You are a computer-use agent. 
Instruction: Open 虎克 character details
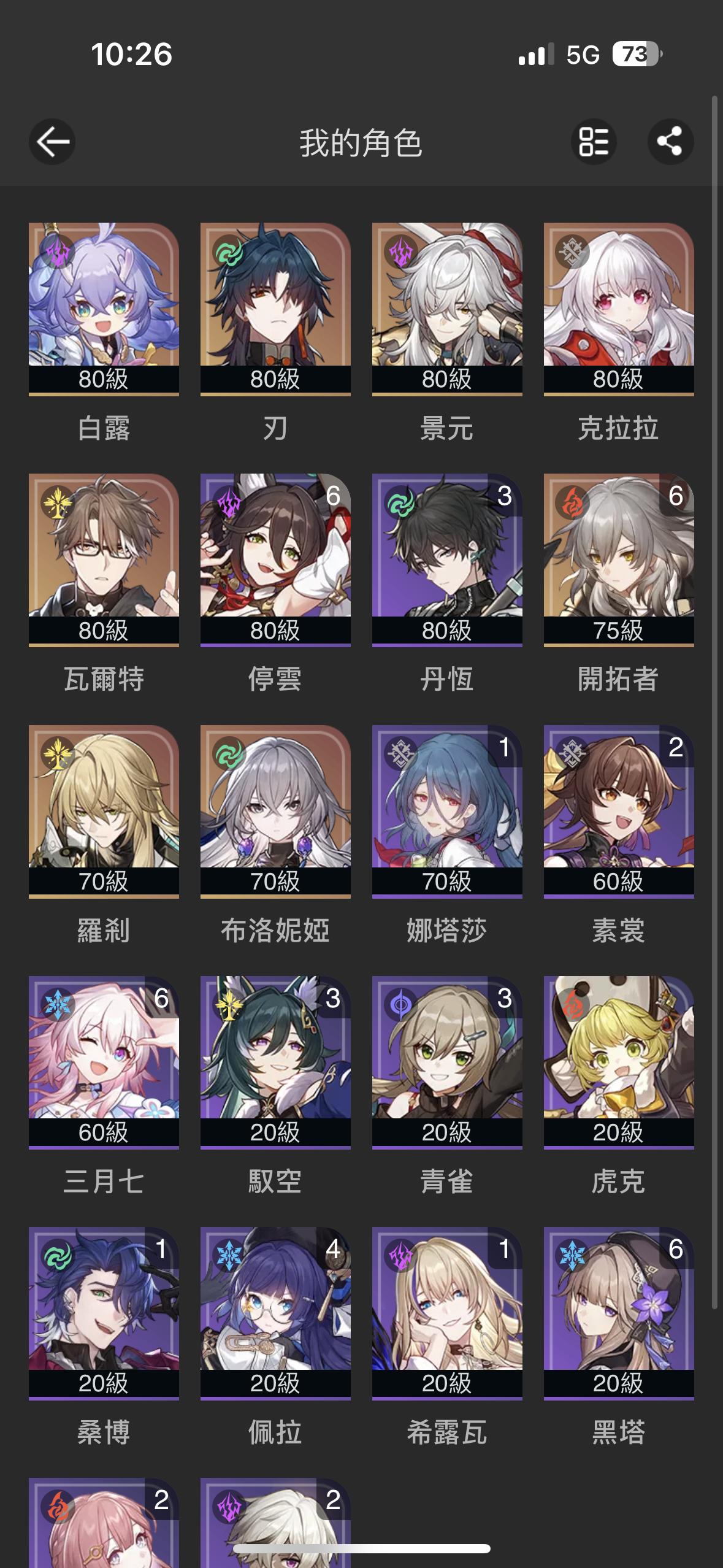pyautogui.click(x=619, y=1061)
